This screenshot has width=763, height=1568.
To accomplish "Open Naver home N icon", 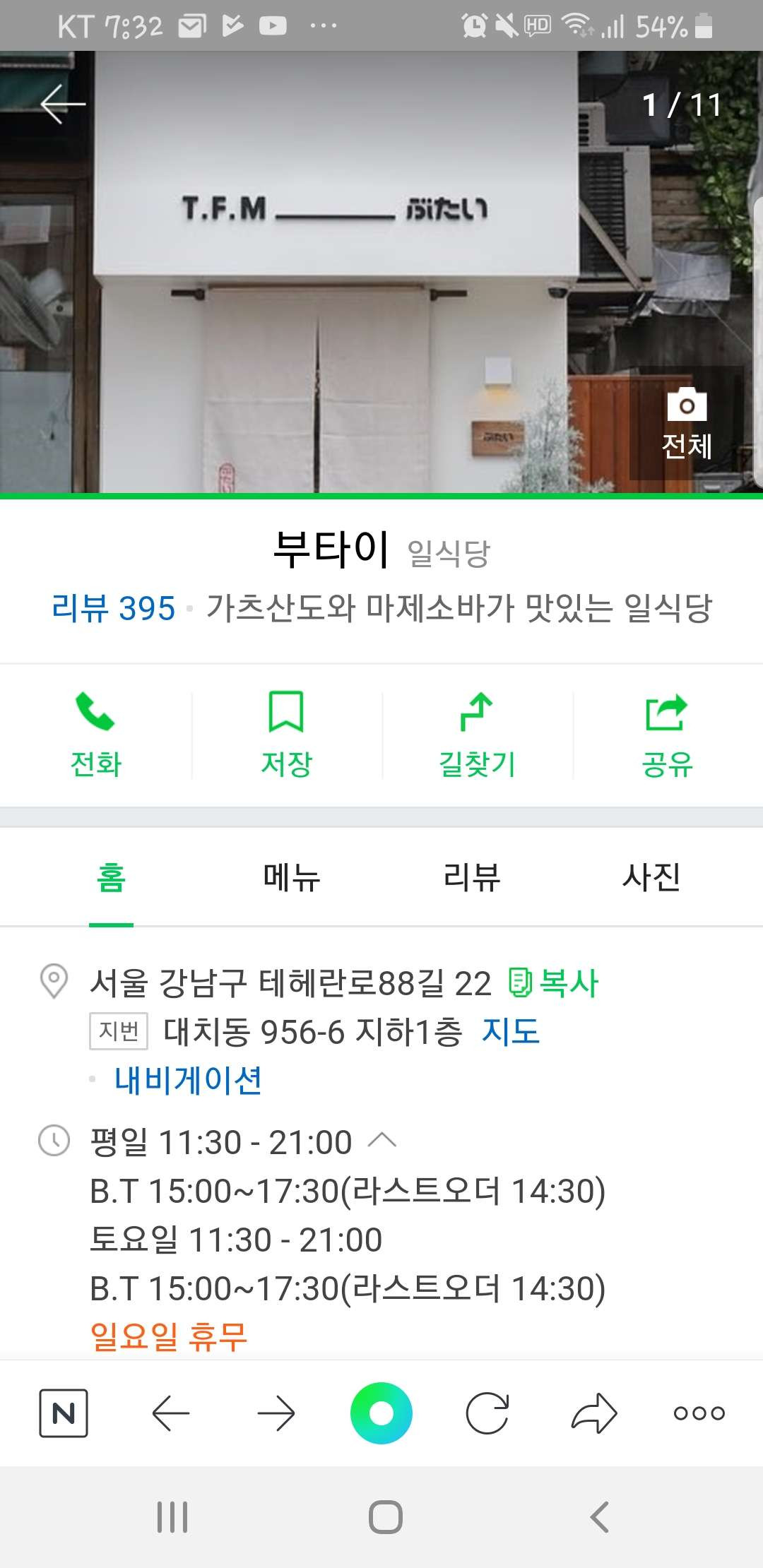I will [x=64, y=1413].
